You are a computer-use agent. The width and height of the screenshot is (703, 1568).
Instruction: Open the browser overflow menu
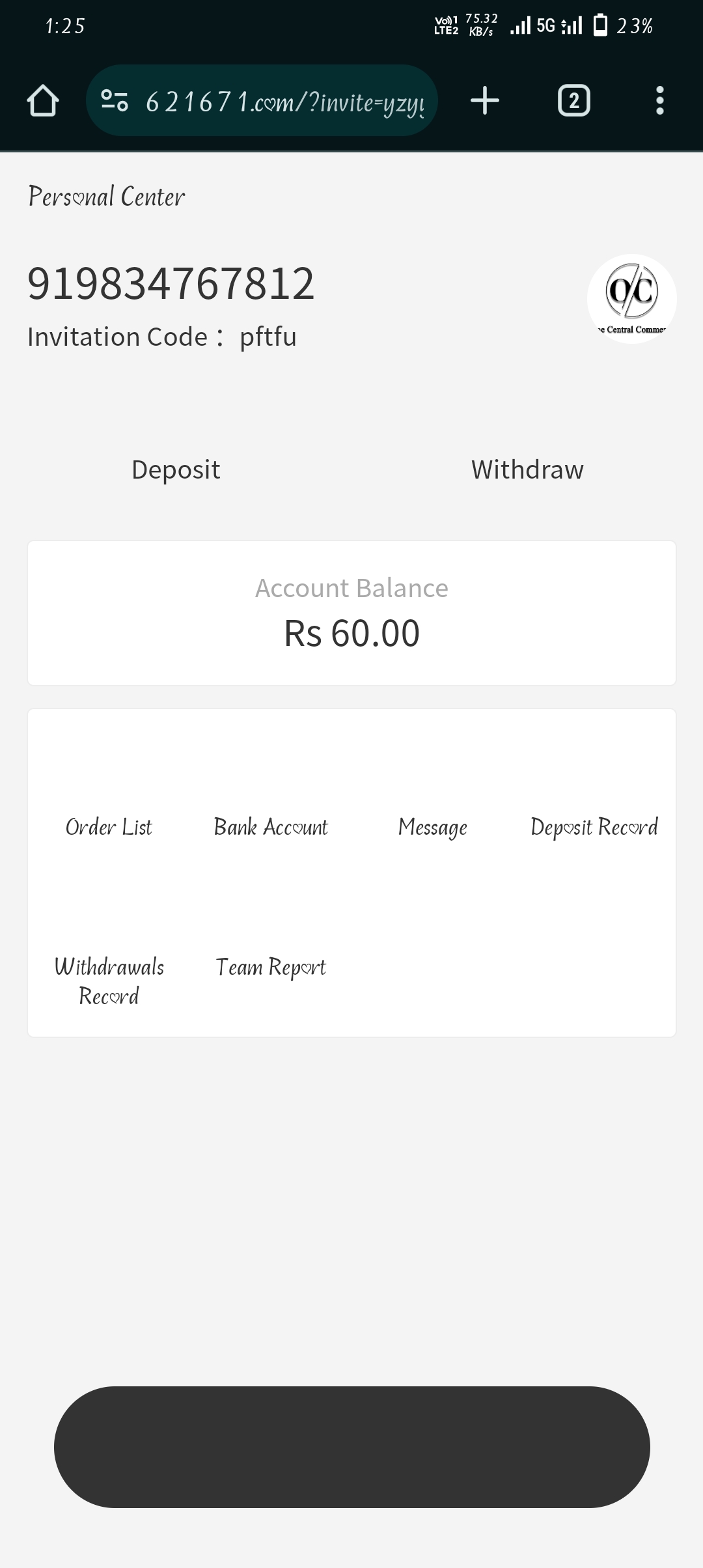point(659,101)
